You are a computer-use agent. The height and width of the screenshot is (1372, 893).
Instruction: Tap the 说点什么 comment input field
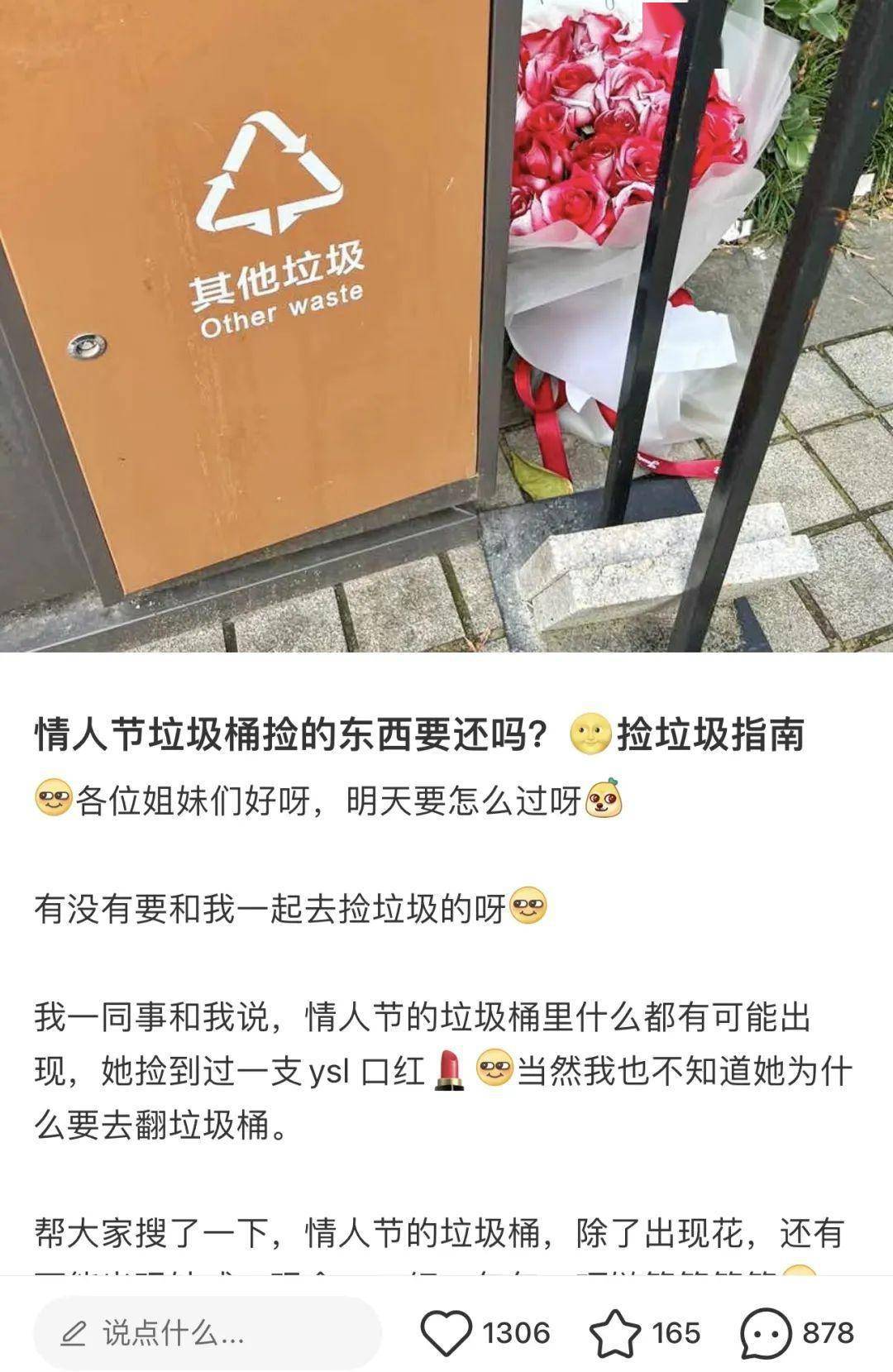[207, 1332]
